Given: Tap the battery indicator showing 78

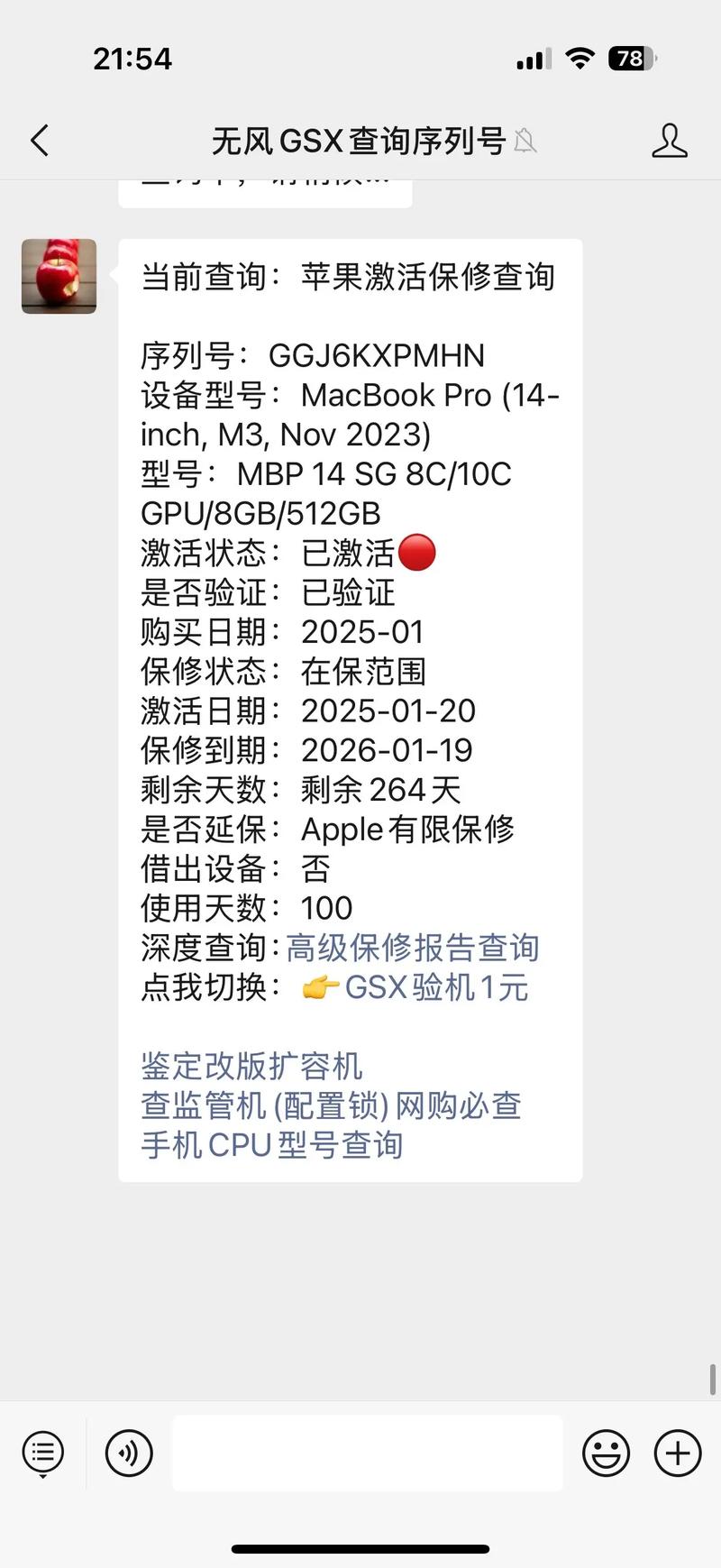Looking at the screenshot, I should [630, 58].
